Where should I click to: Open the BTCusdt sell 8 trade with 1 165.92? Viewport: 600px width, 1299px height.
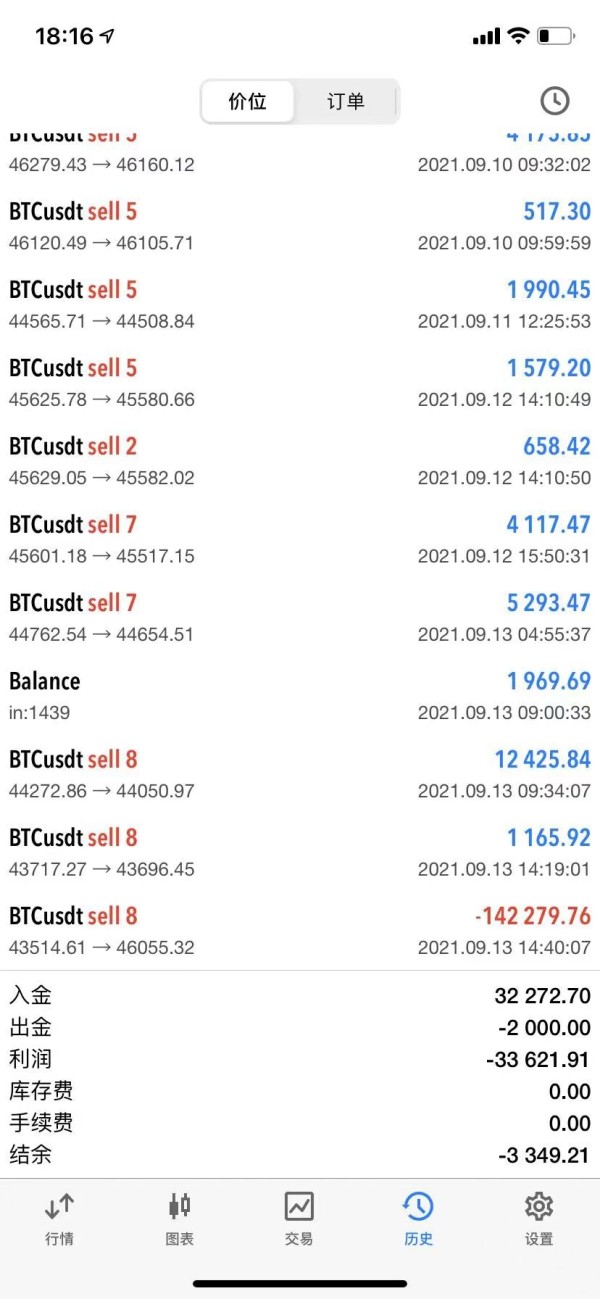tap(300, 852)
